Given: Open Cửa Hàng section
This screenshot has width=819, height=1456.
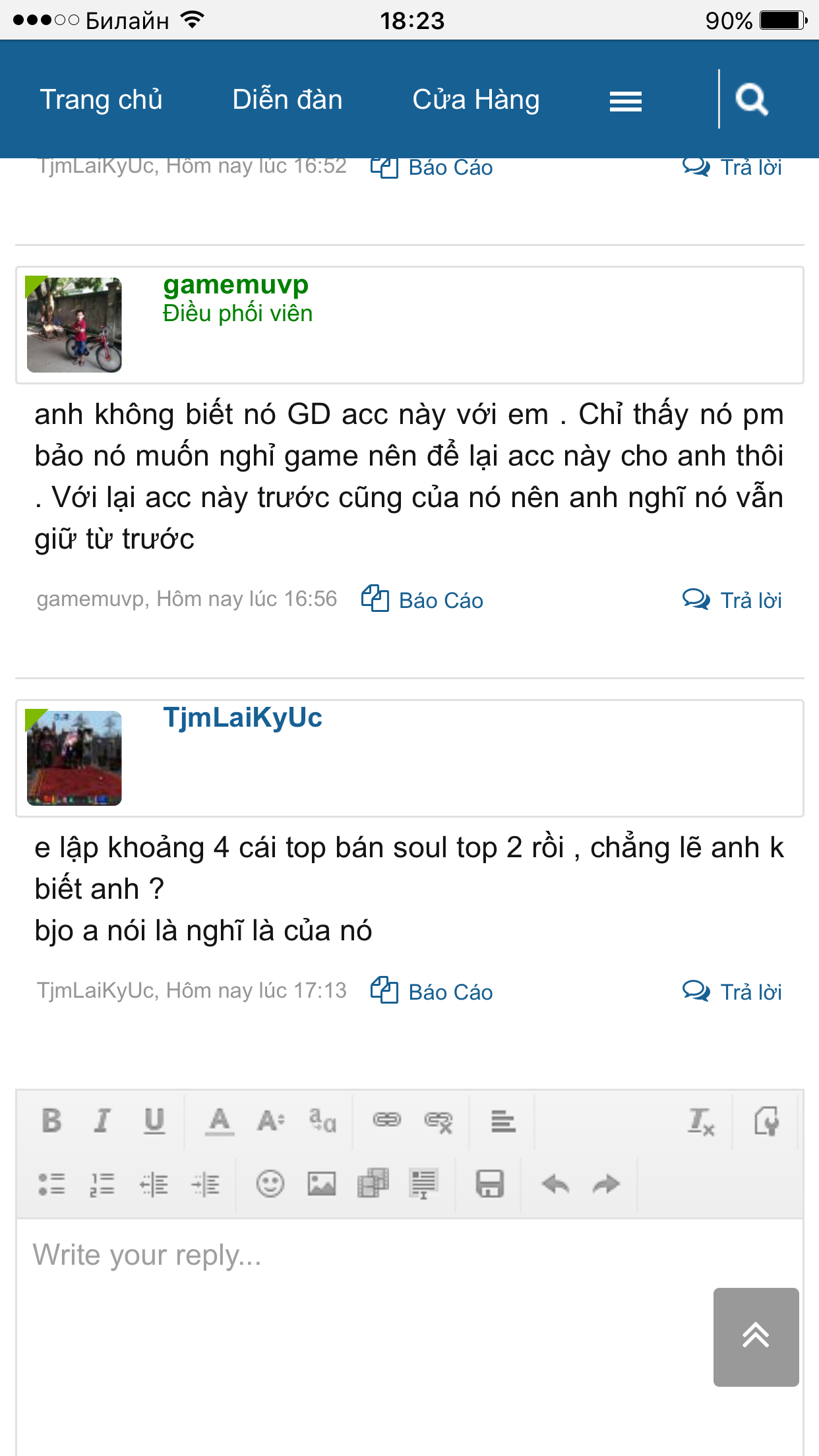Looking at the screenshot, I should coord(476,100).
